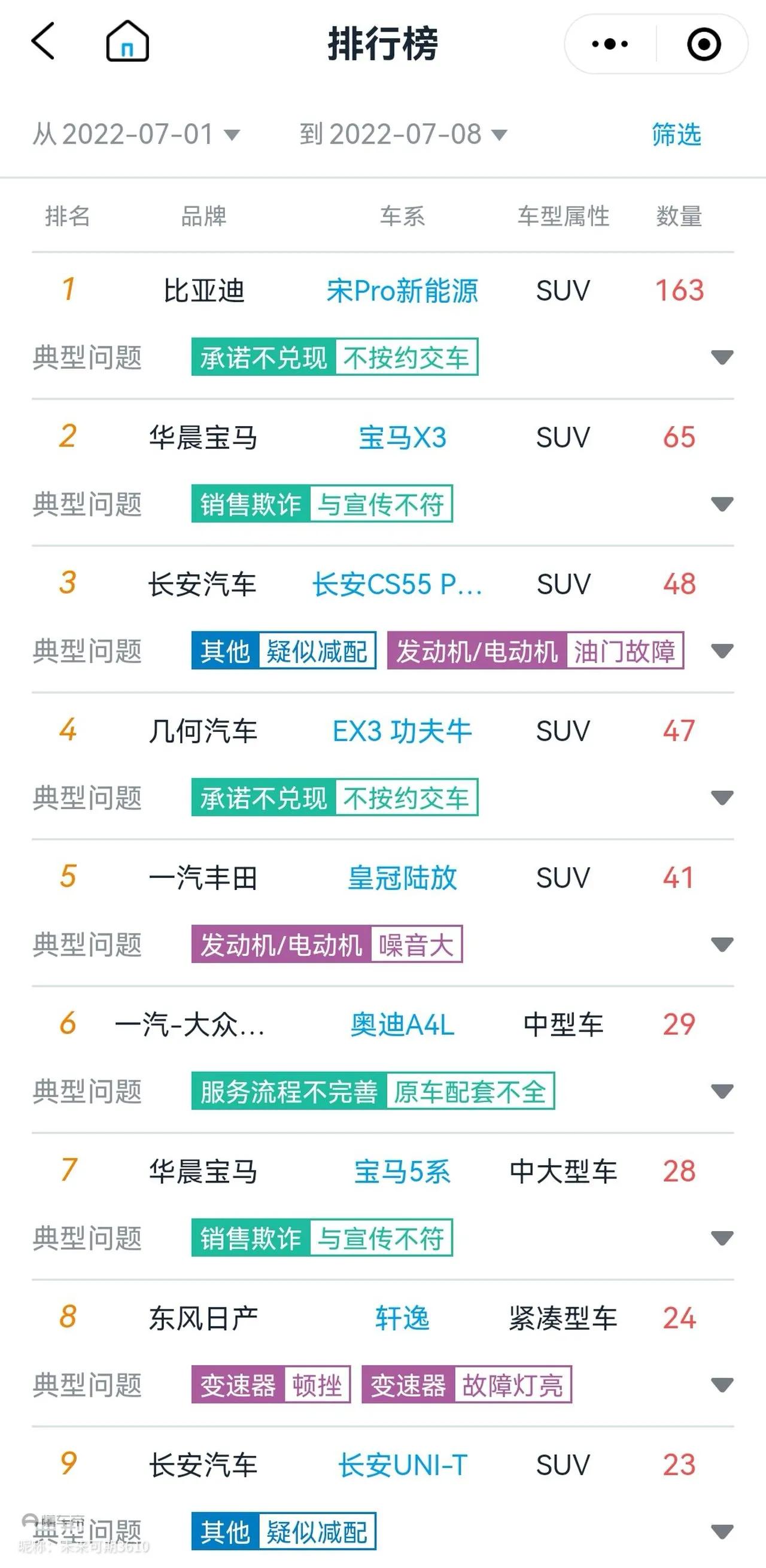Expand typical problems for 轩逸
Image resolution: width=766 pixels, height=1568 pixels.
pos(722,1385)
